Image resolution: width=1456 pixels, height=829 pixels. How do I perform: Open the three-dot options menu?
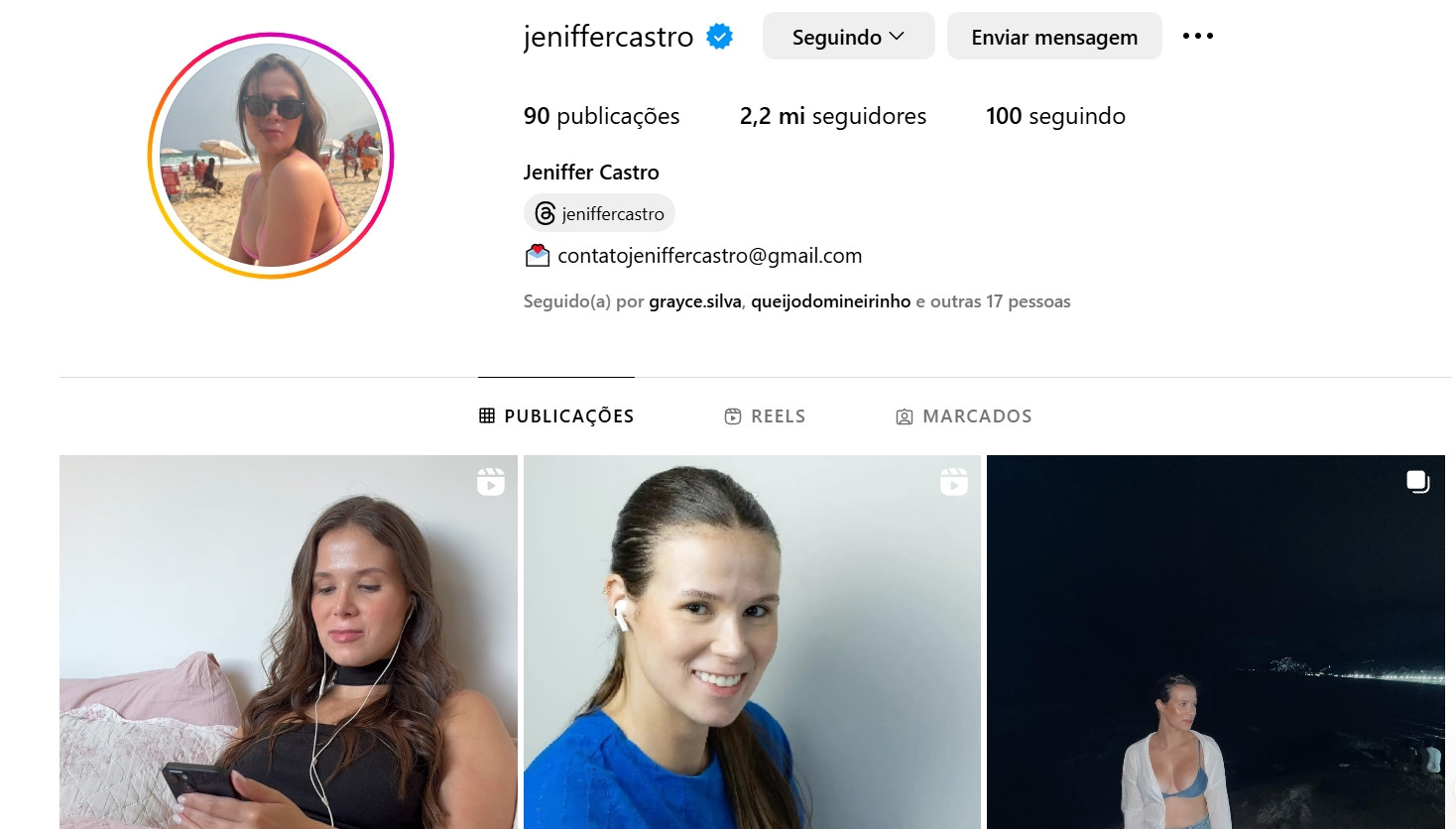click(x=1197, y=37)
